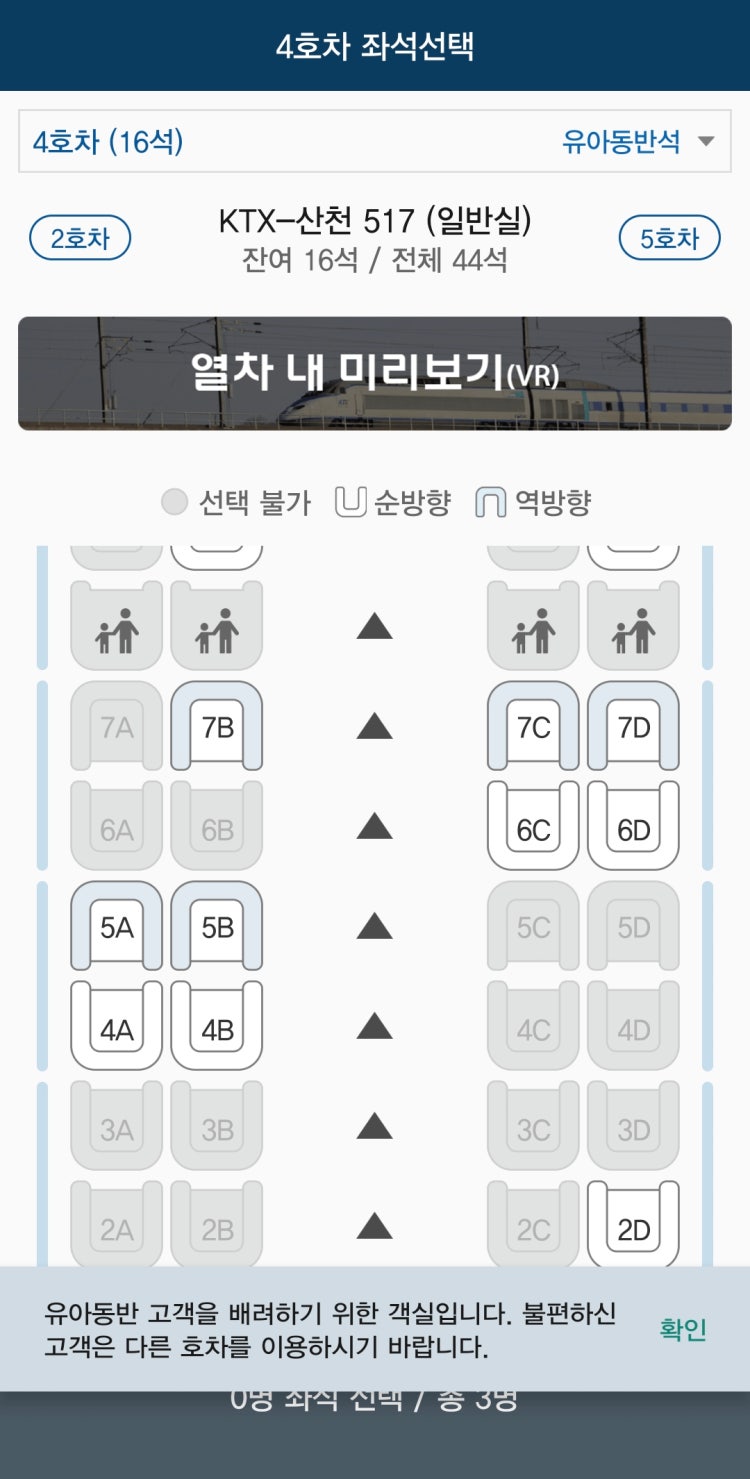Open 열차 내 미리보기 VR preview
Screen dimensions: 750x1479
click(374, 373)
